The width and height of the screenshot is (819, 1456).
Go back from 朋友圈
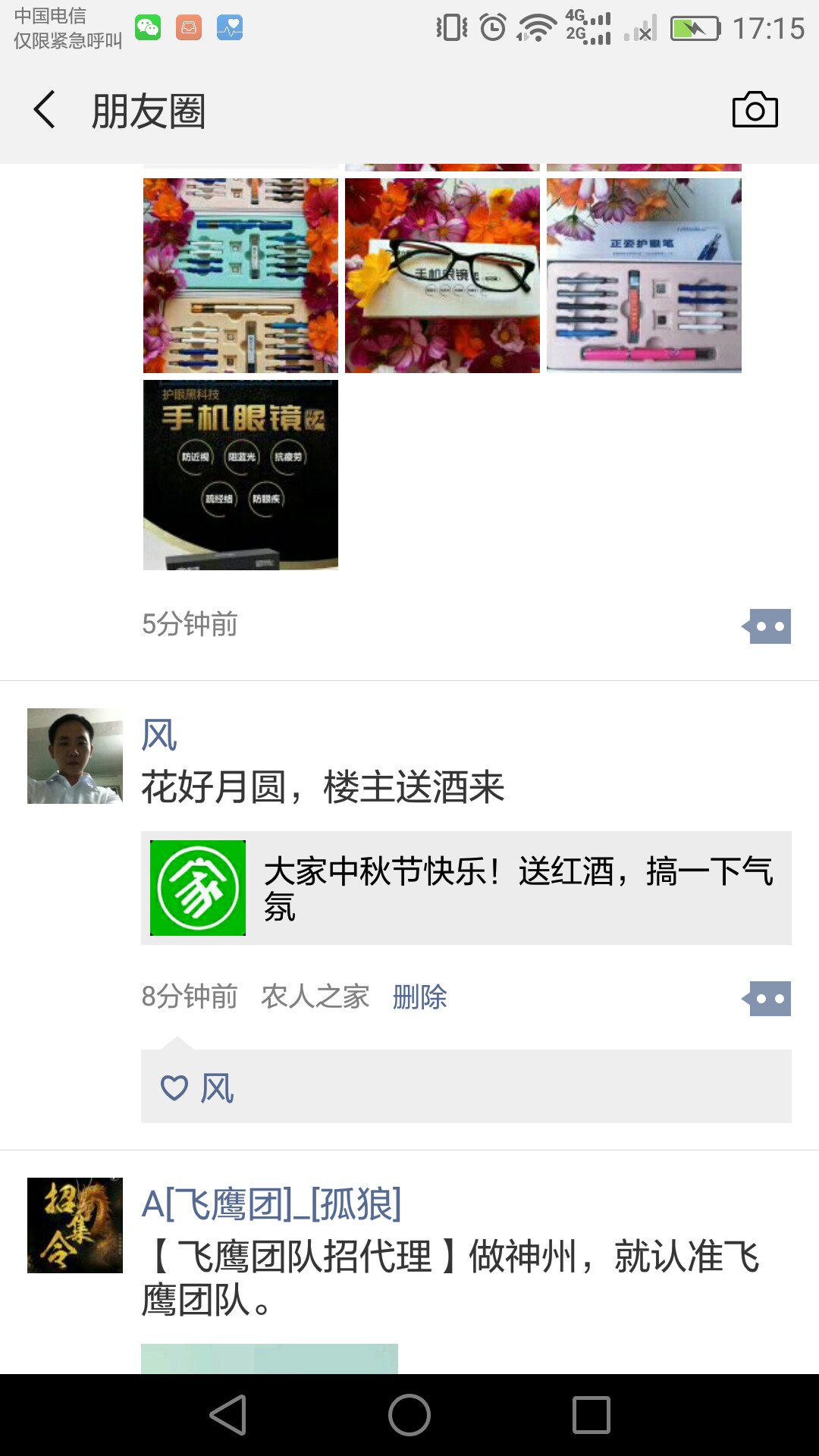[x=45, y=110]
